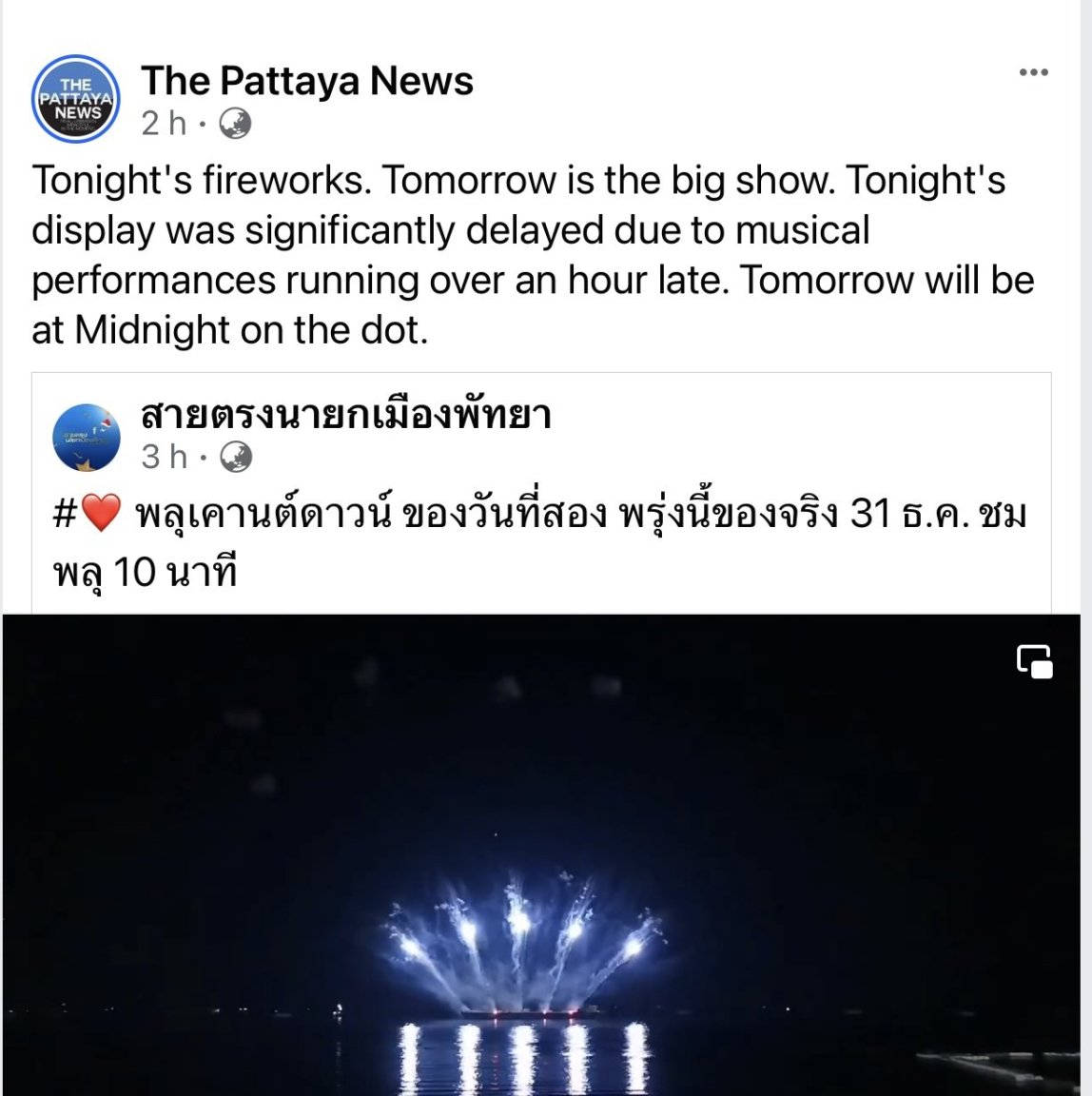Tap The Pattaya News page name
The image size is (1092, 1096).
coord(306,81)
